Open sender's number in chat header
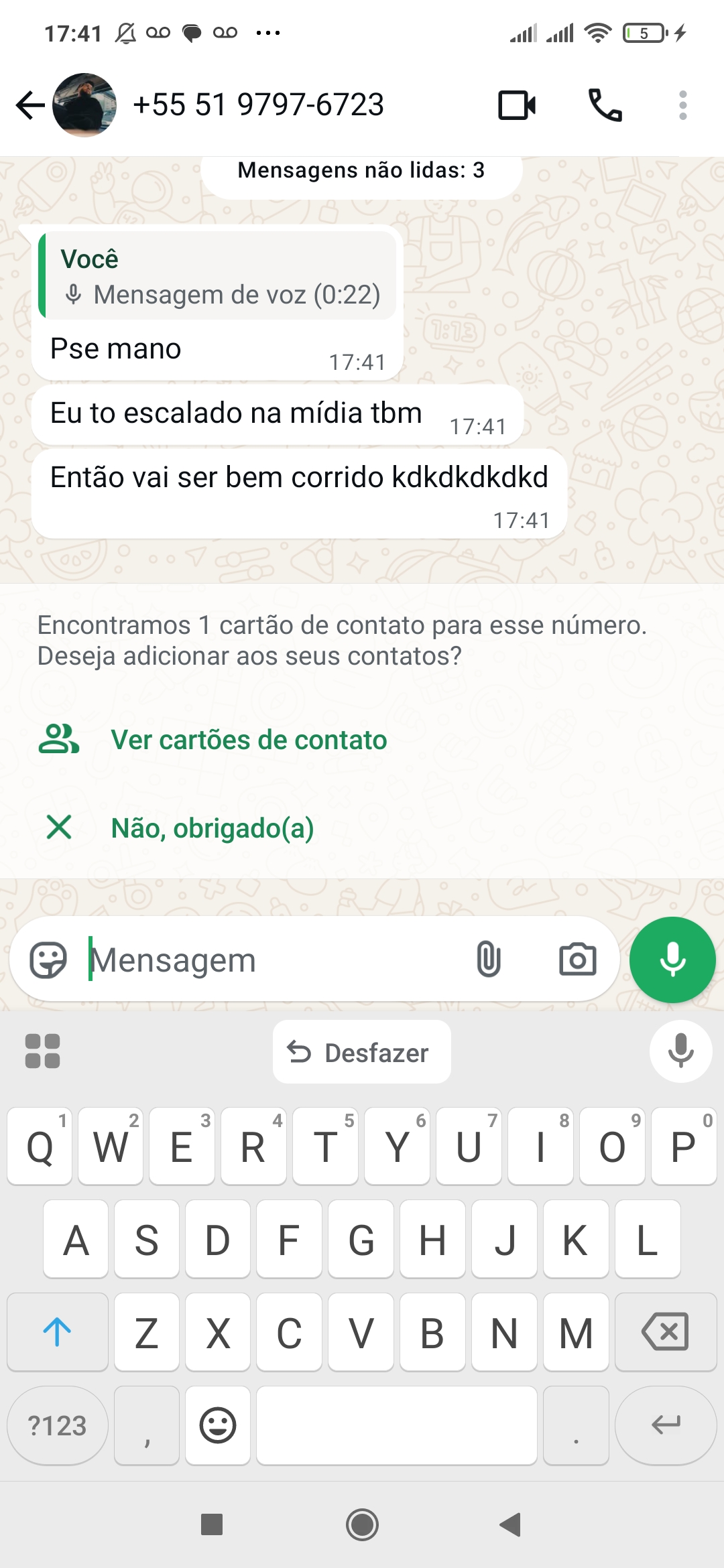Screen dimensions: 724x1568 point(259,105)
